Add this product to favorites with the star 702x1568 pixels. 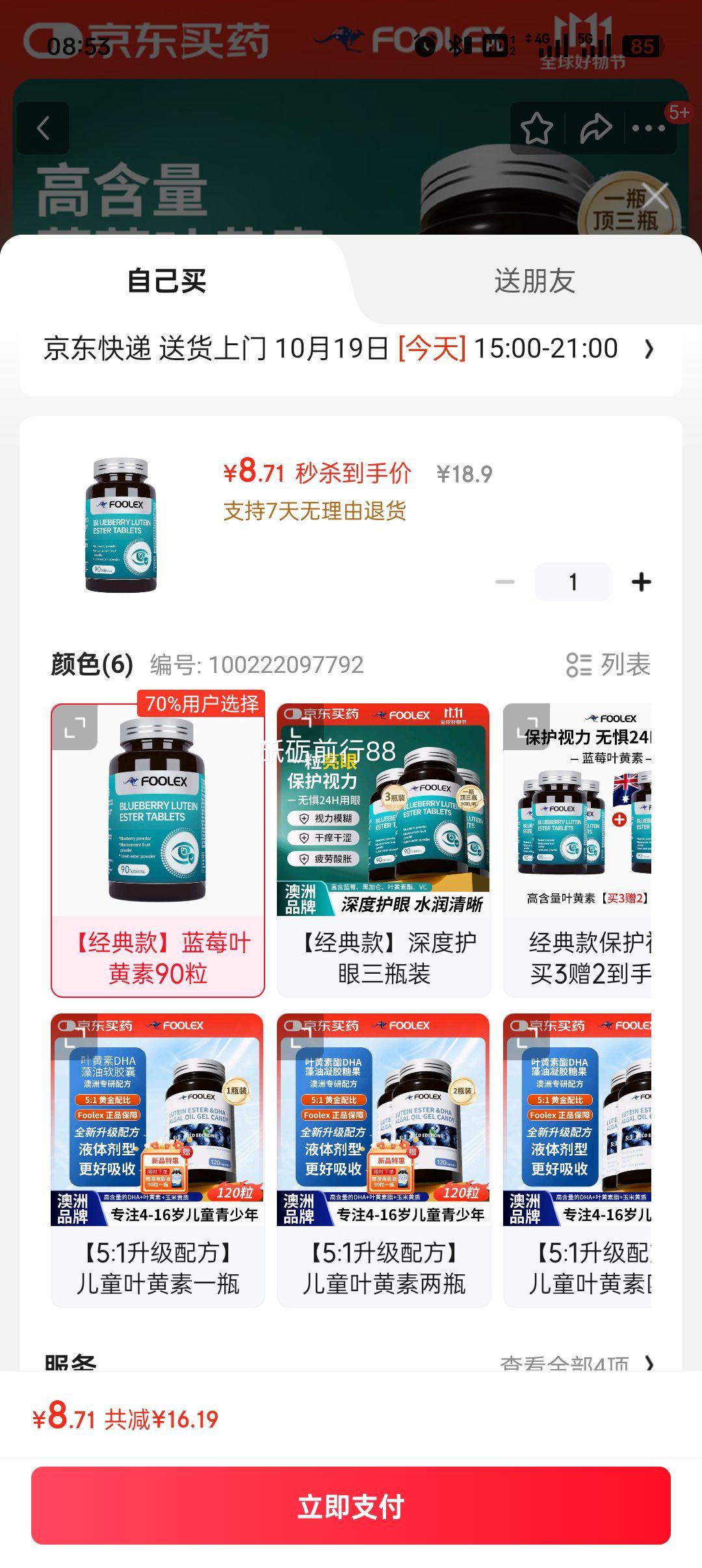click(x=536, y=128)
